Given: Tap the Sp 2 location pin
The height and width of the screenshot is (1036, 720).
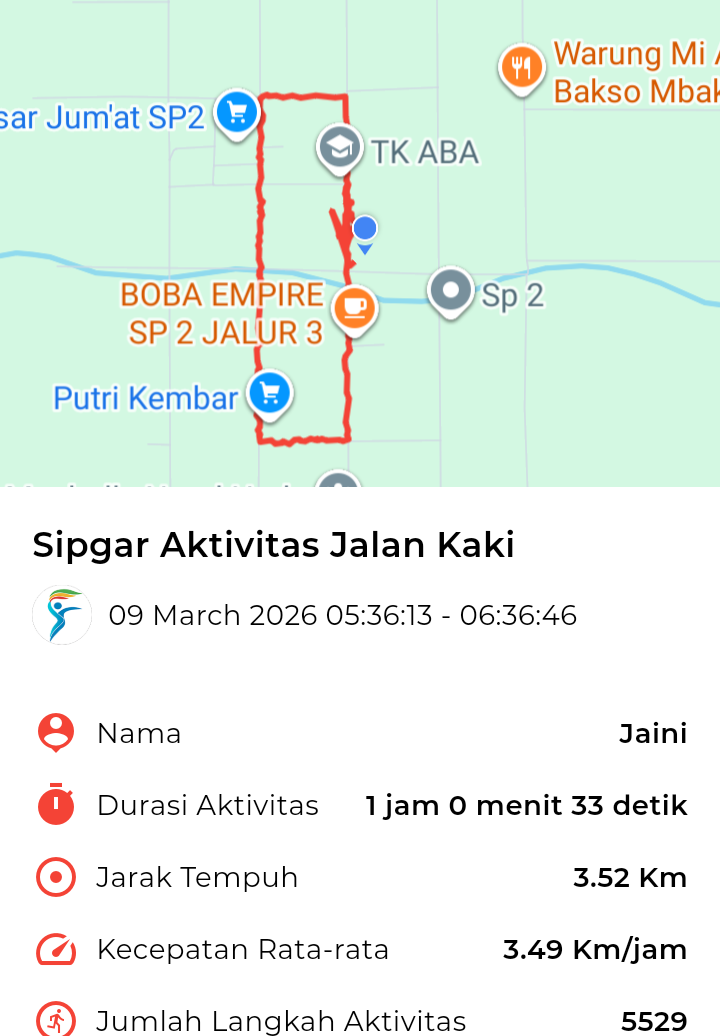Looking at the screenshot, I should point(451,290).
